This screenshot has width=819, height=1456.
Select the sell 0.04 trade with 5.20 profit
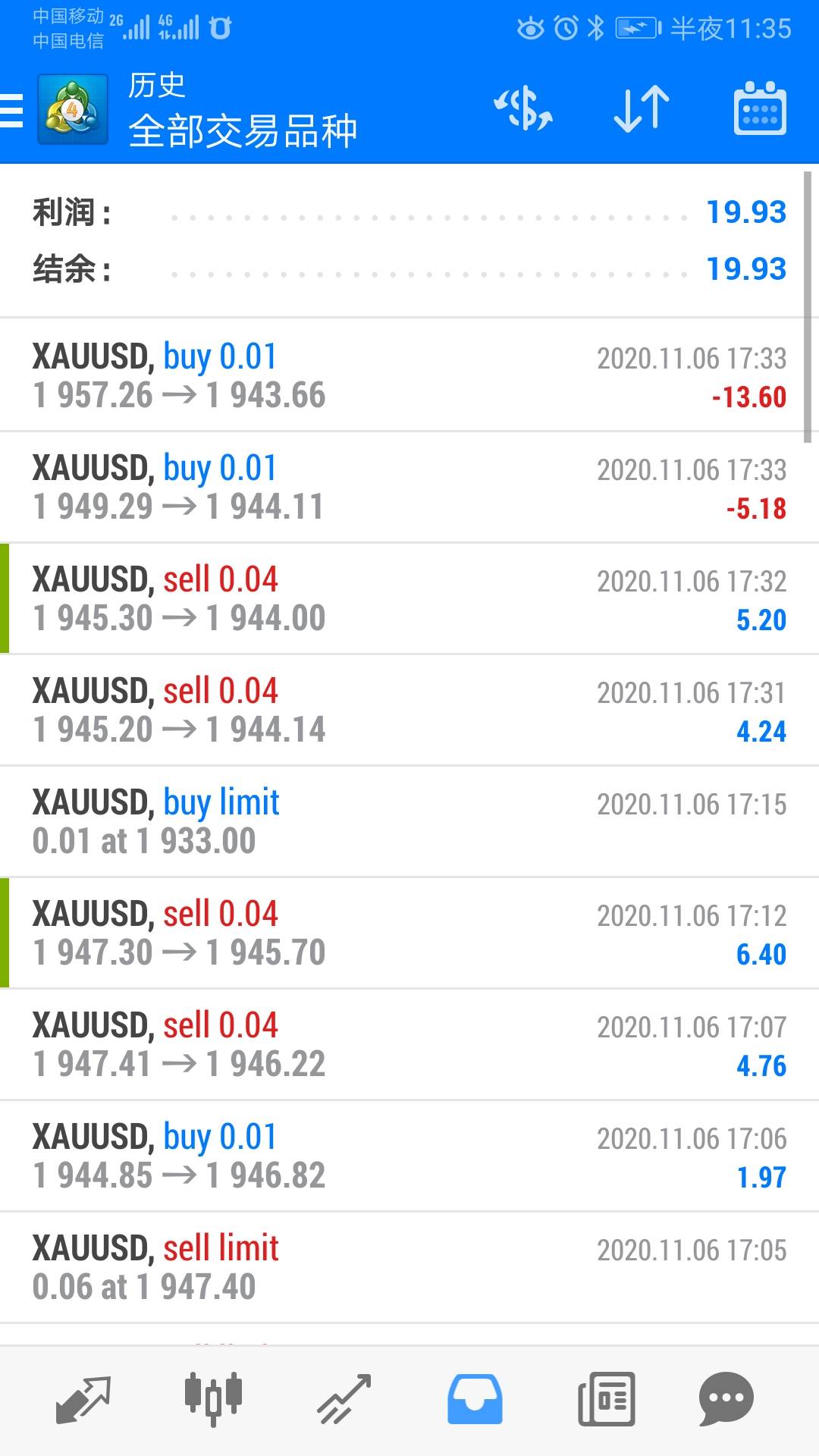[409, 599]
